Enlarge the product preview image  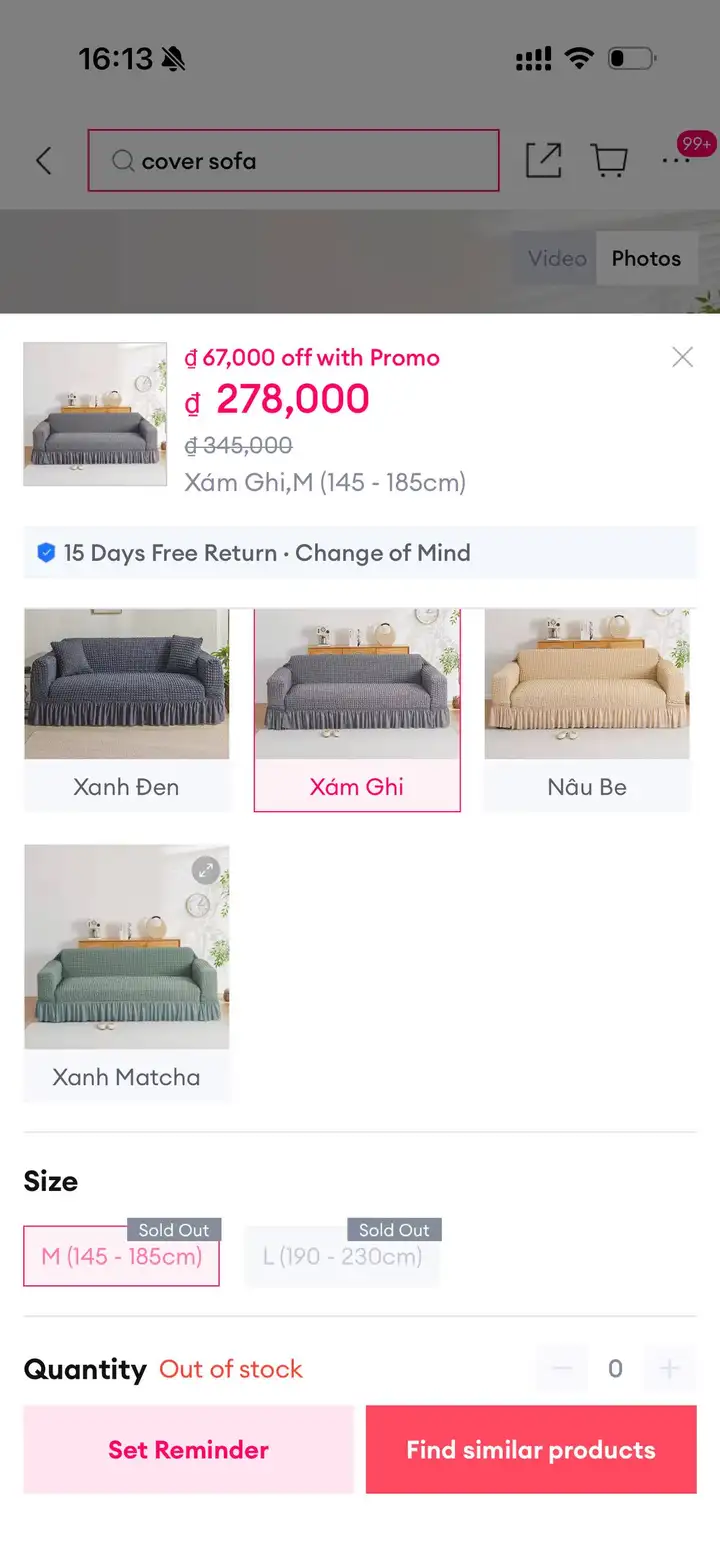click(95, 414)
